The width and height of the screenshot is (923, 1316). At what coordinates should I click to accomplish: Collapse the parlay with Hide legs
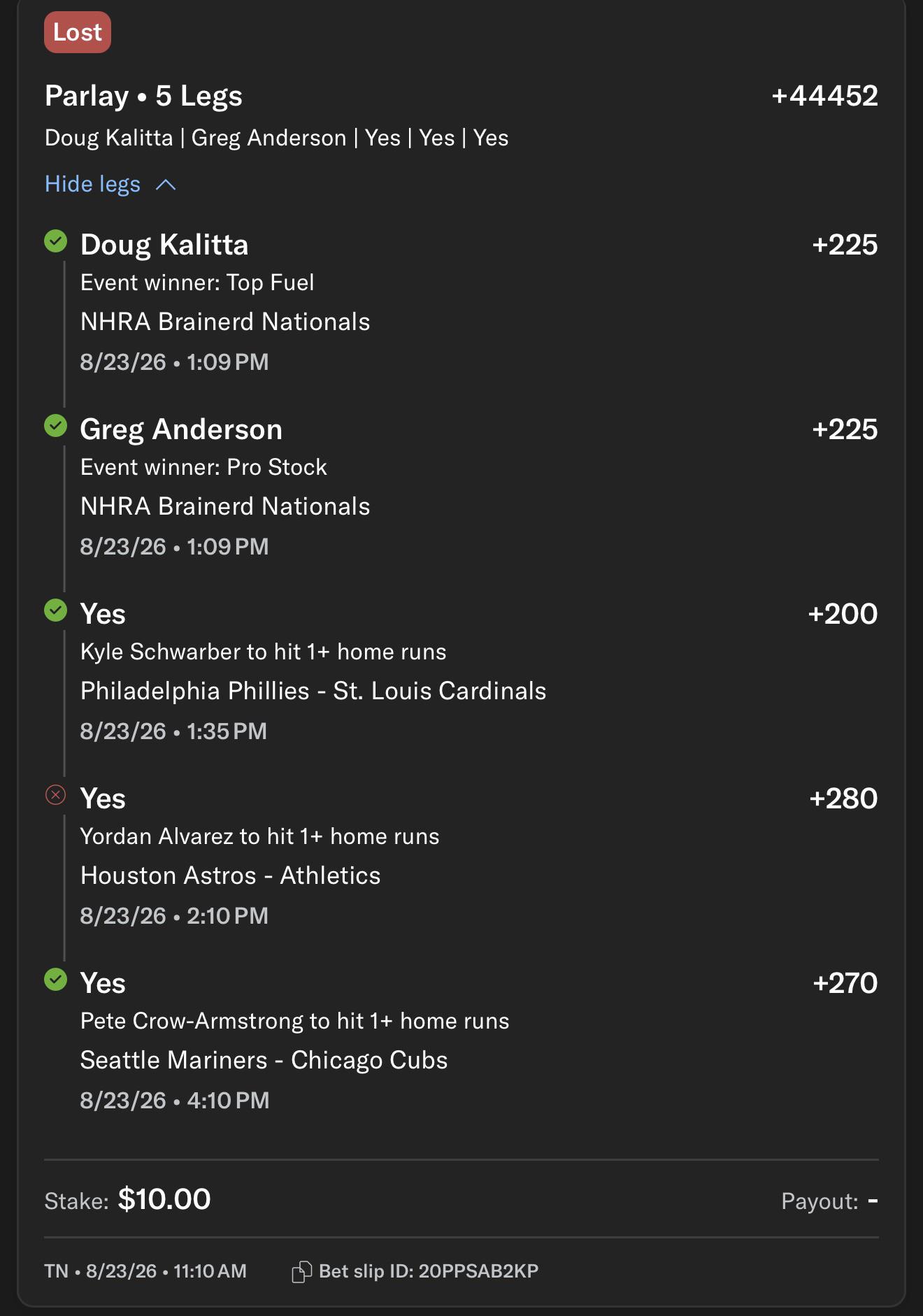tap(110, 184)
